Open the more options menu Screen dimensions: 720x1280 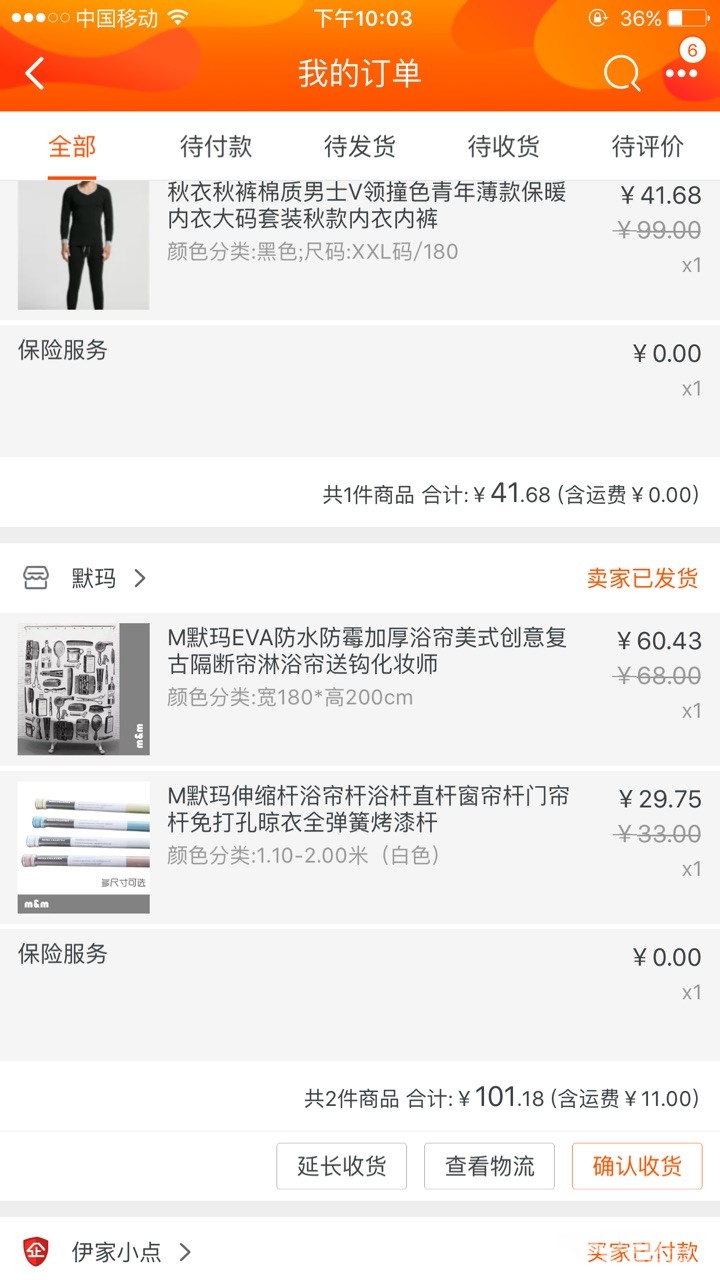pyautogui.click(x=682, y=73)
